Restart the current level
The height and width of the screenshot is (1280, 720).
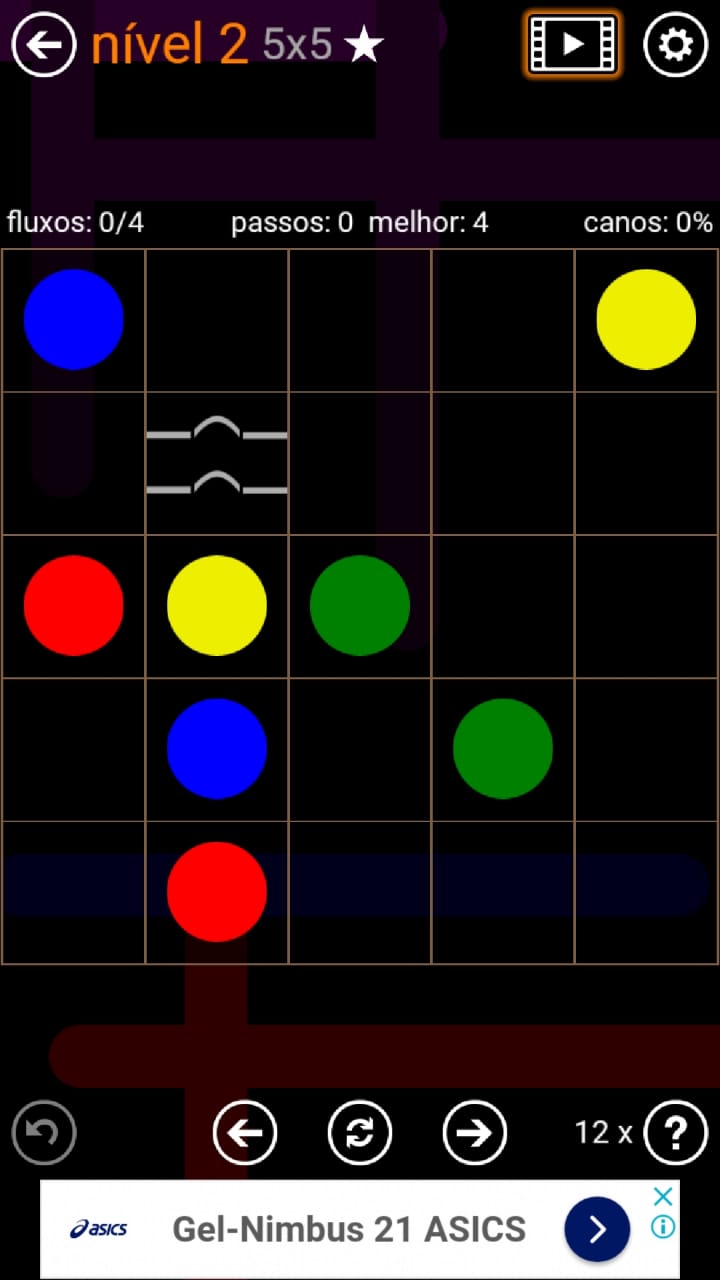[360, 1132]
